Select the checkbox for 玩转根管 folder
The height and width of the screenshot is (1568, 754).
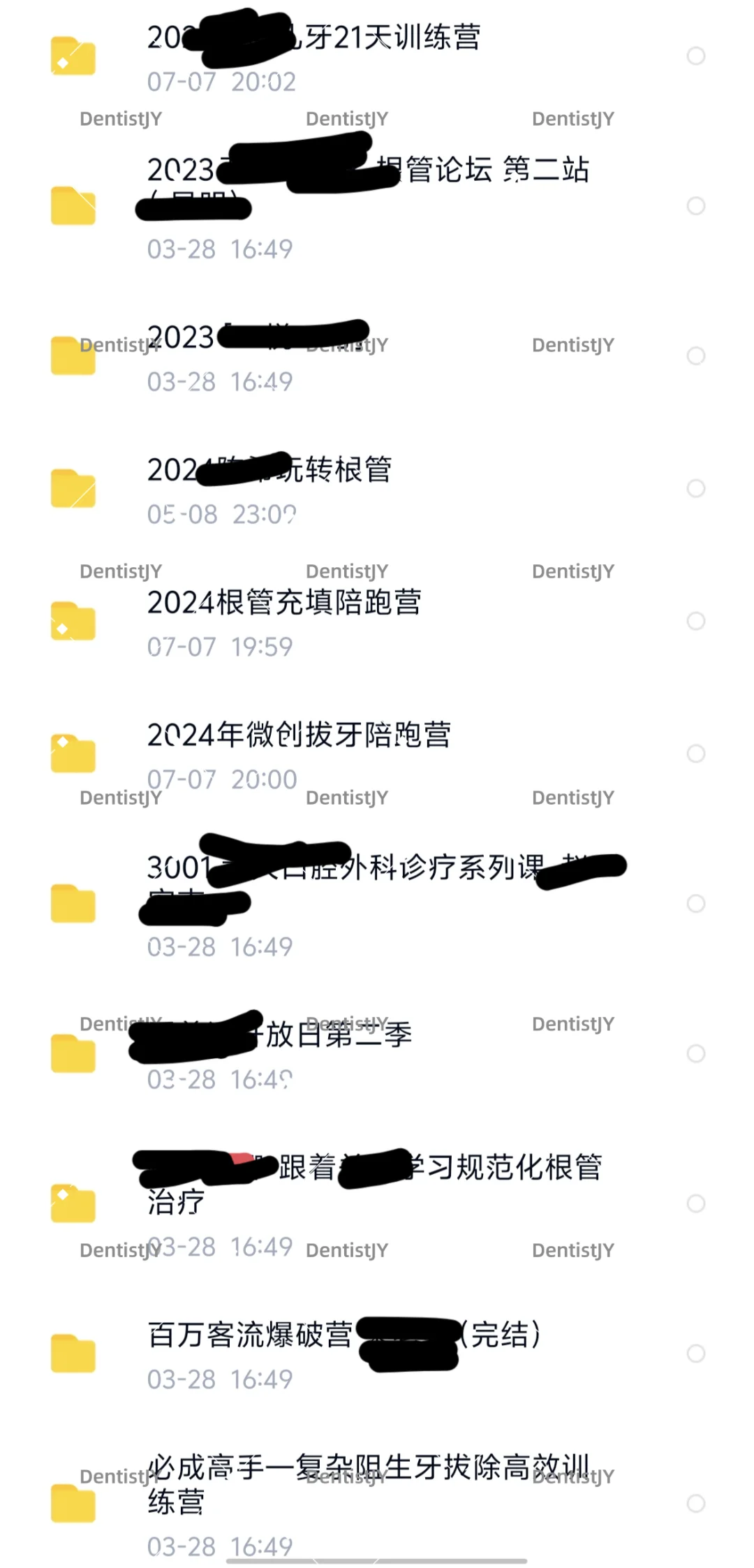pyautogui.click(x=696, y=488)
